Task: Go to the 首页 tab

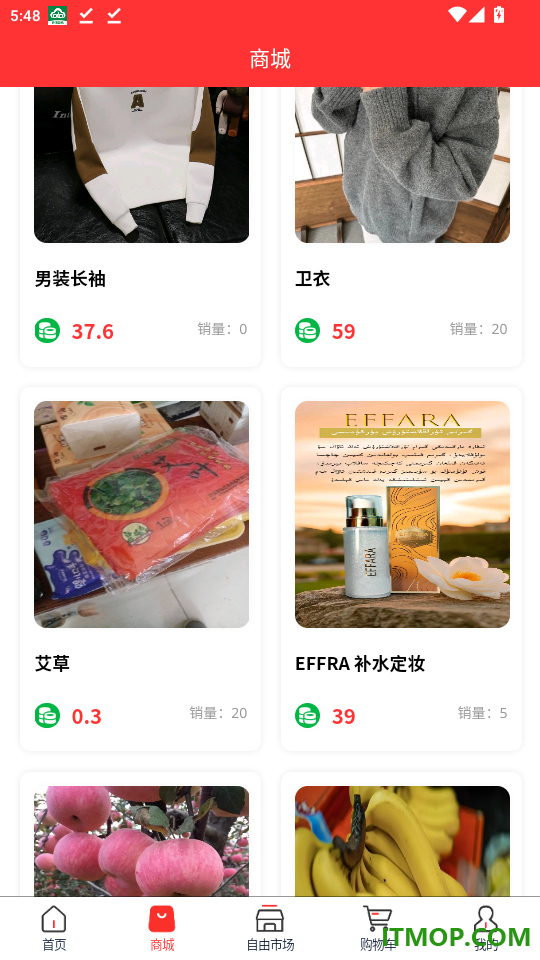Action: click(x=54, y=929)
